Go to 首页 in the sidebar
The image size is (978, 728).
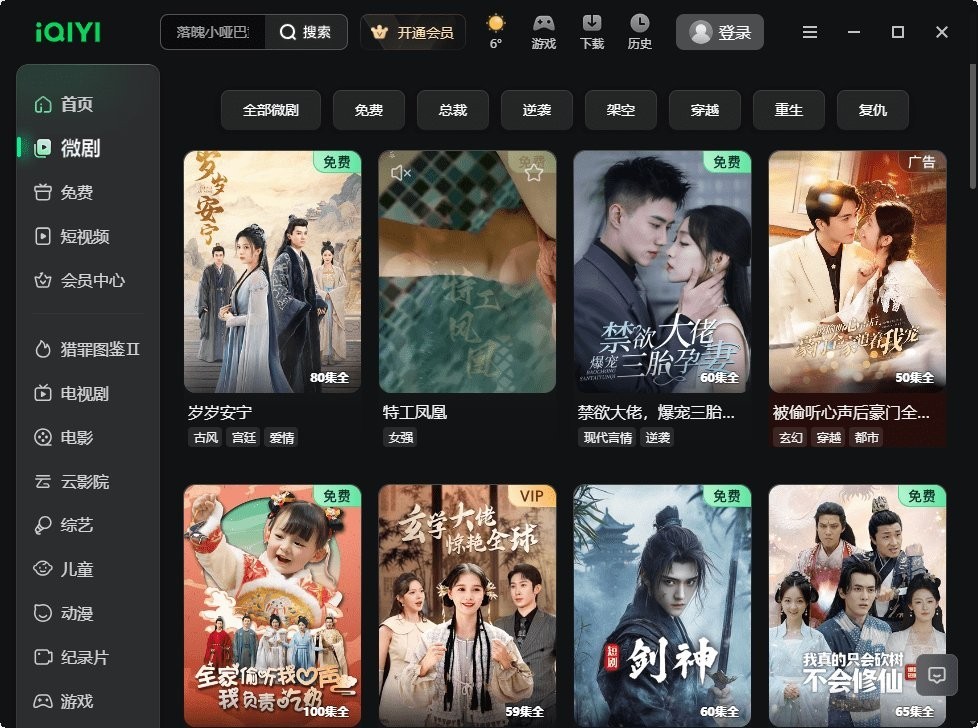click(x=77, y=104)
